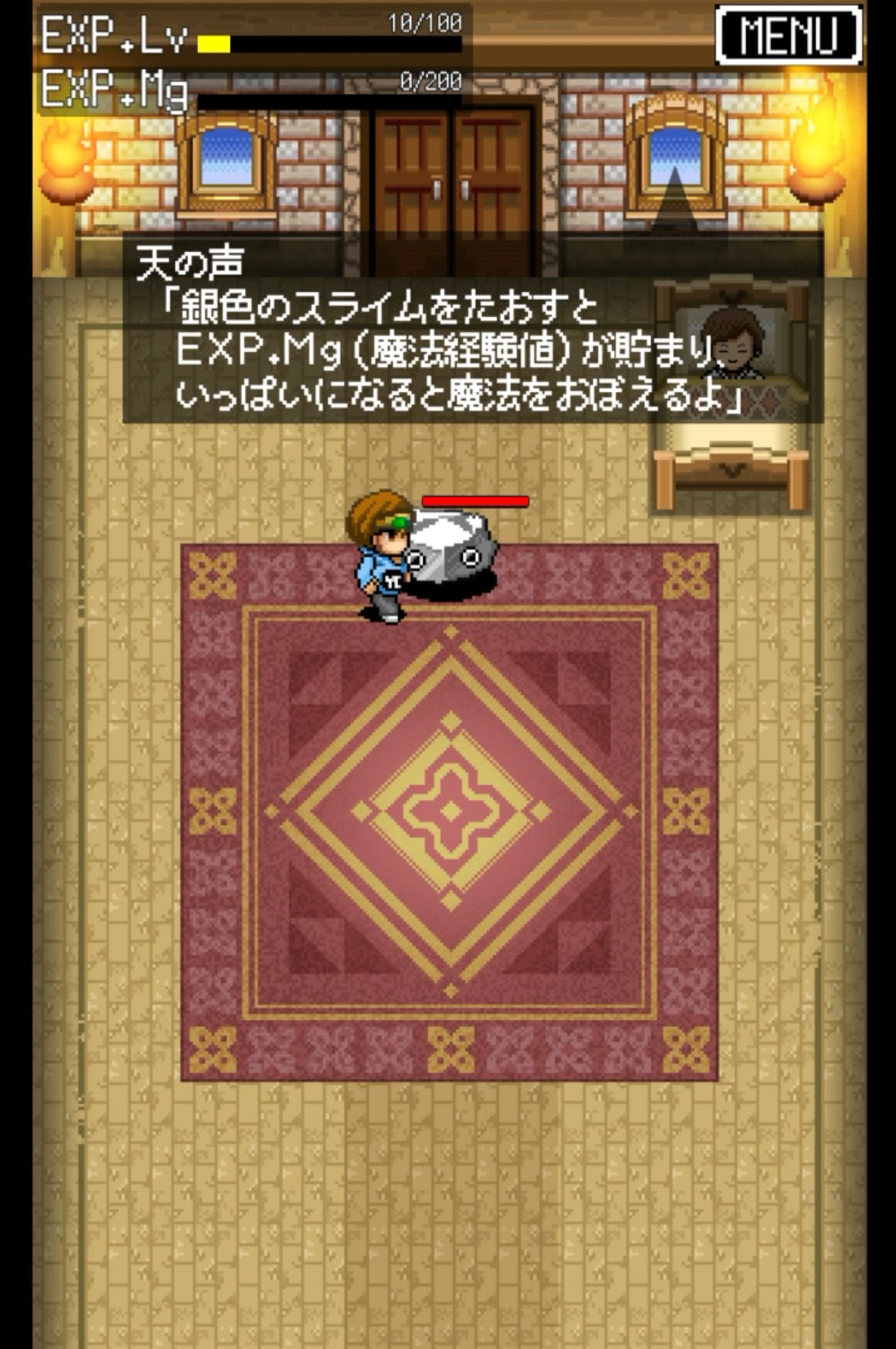Open the MENU button
This screenshot has height=1349, width=896.
coord(788,35)
